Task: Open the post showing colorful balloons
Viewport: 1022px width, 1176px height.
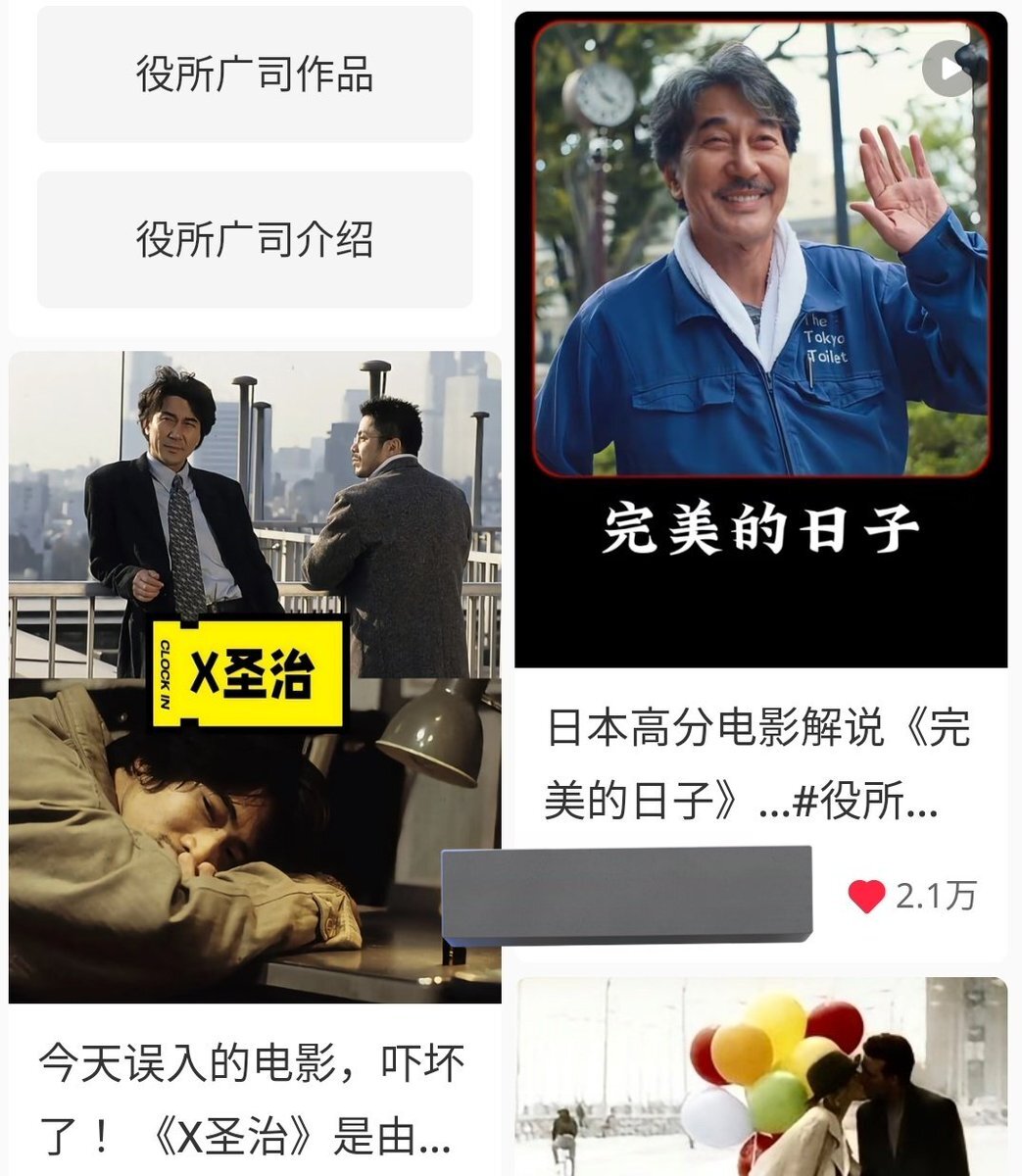Action: coord(760,1076)
